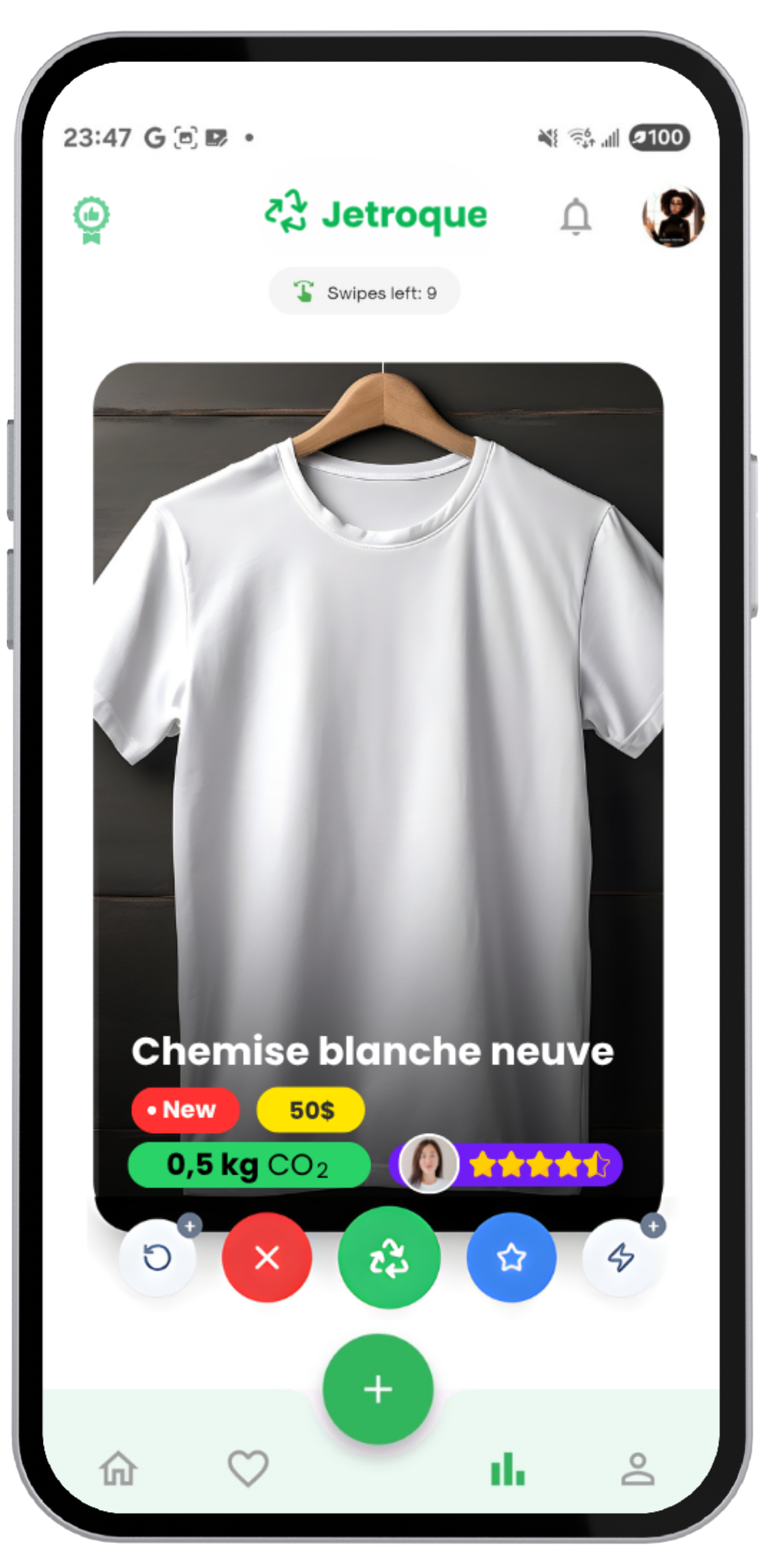Activate the lightning boost button
Viewport: 766px width, 1568px height.
click(620, 1258)
